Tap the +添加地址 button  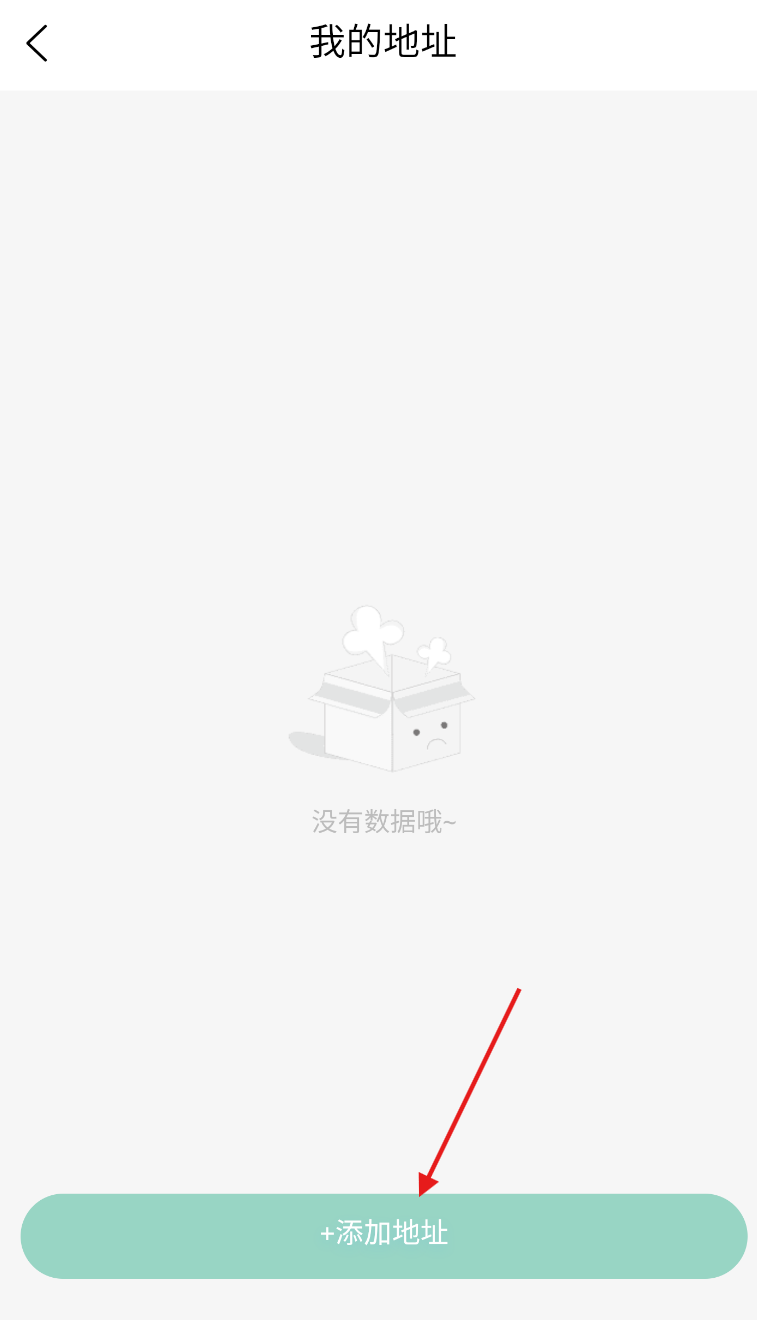click(x=384, y=1236)
